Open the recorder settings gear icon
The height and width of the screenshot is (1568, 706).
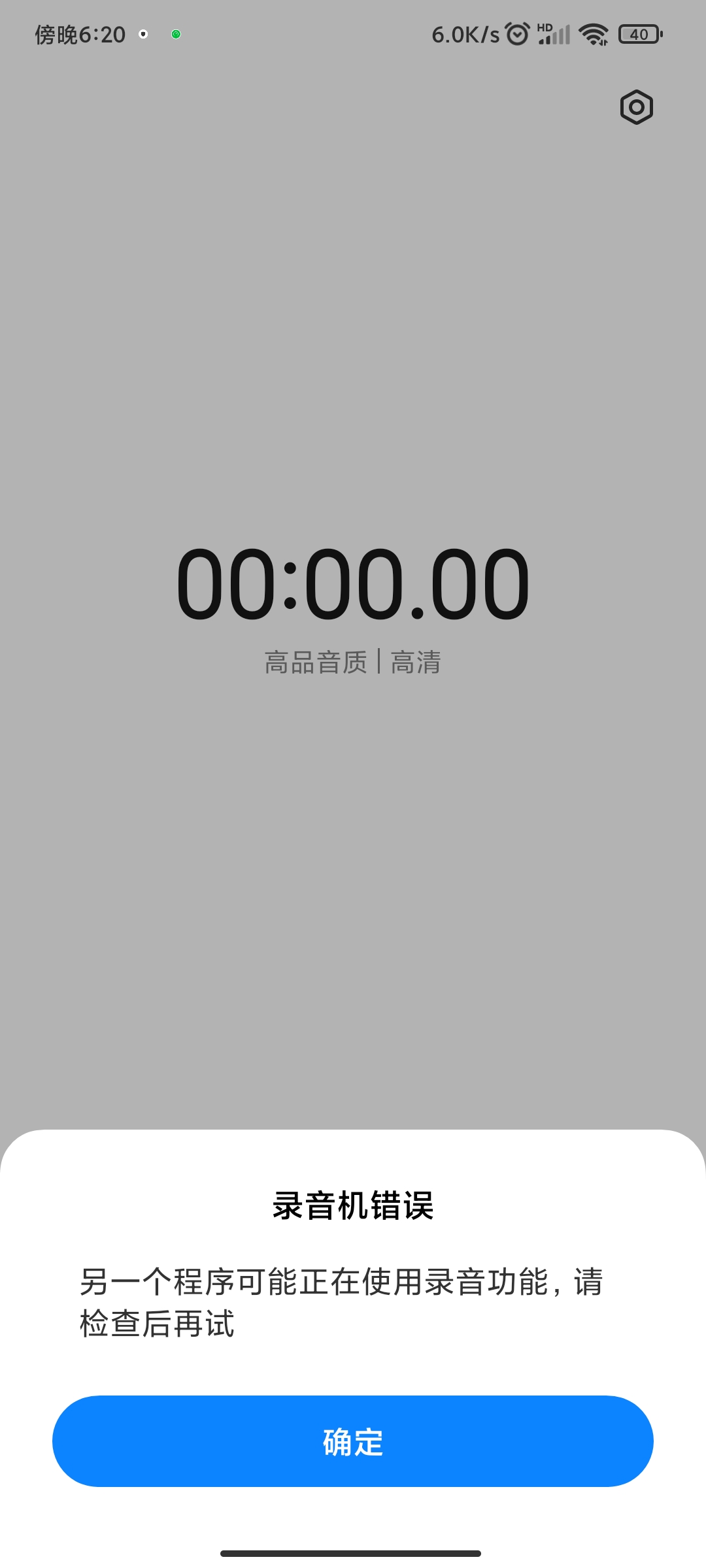636,107
